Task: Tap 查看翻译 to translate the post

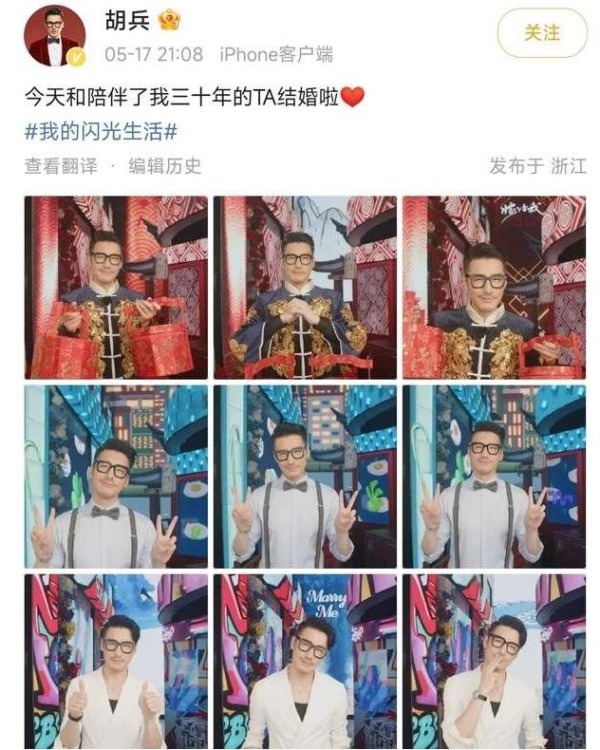Action: (x=61, y=166)
